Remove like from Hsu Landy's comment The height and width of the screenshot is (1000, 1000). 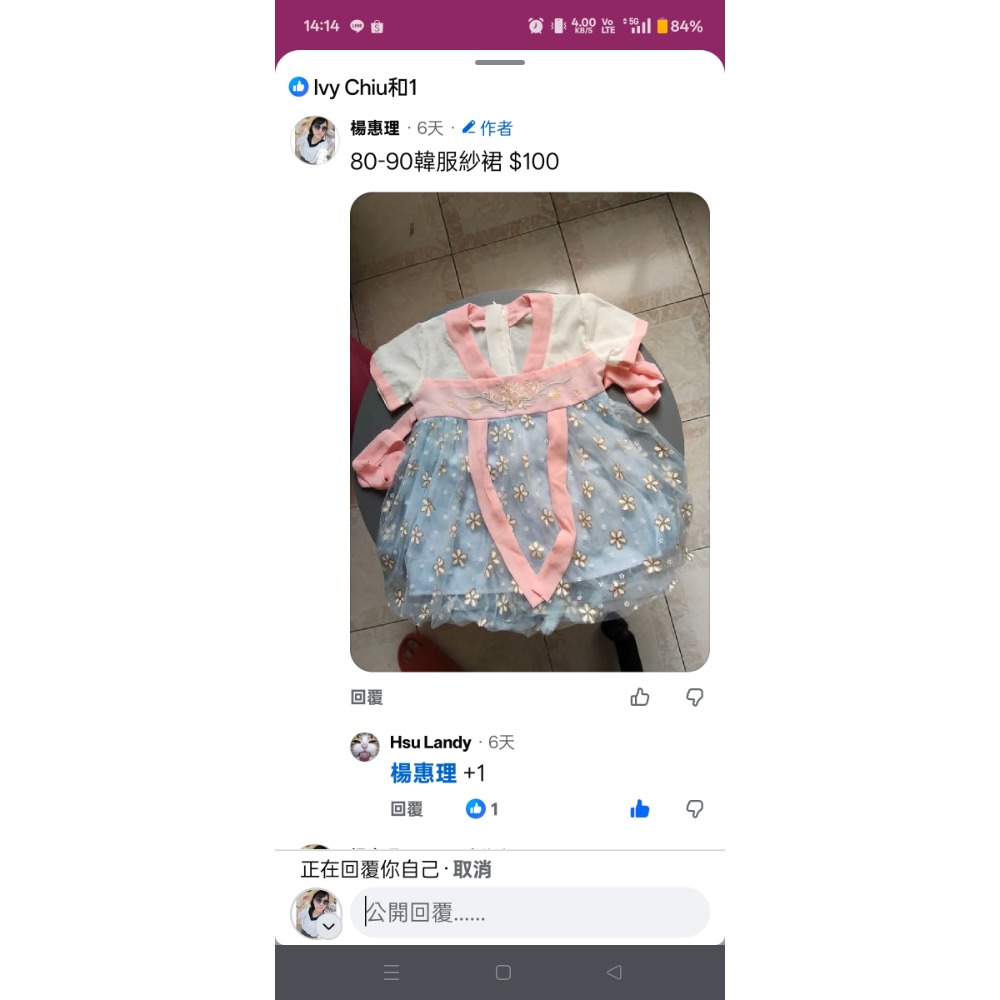(x=640, y=809)
